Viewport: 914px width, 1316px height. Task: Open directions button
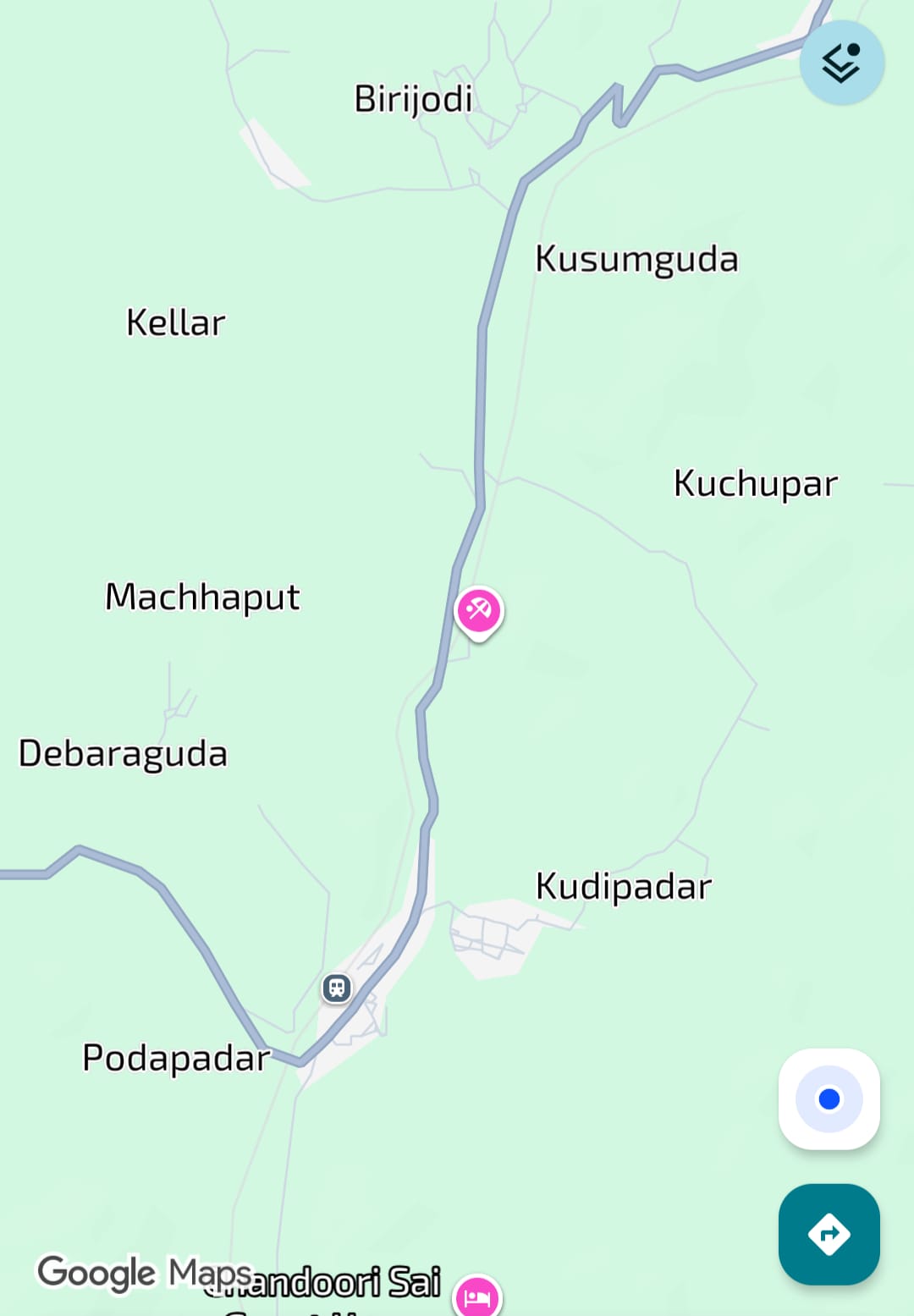[829, 1233]
